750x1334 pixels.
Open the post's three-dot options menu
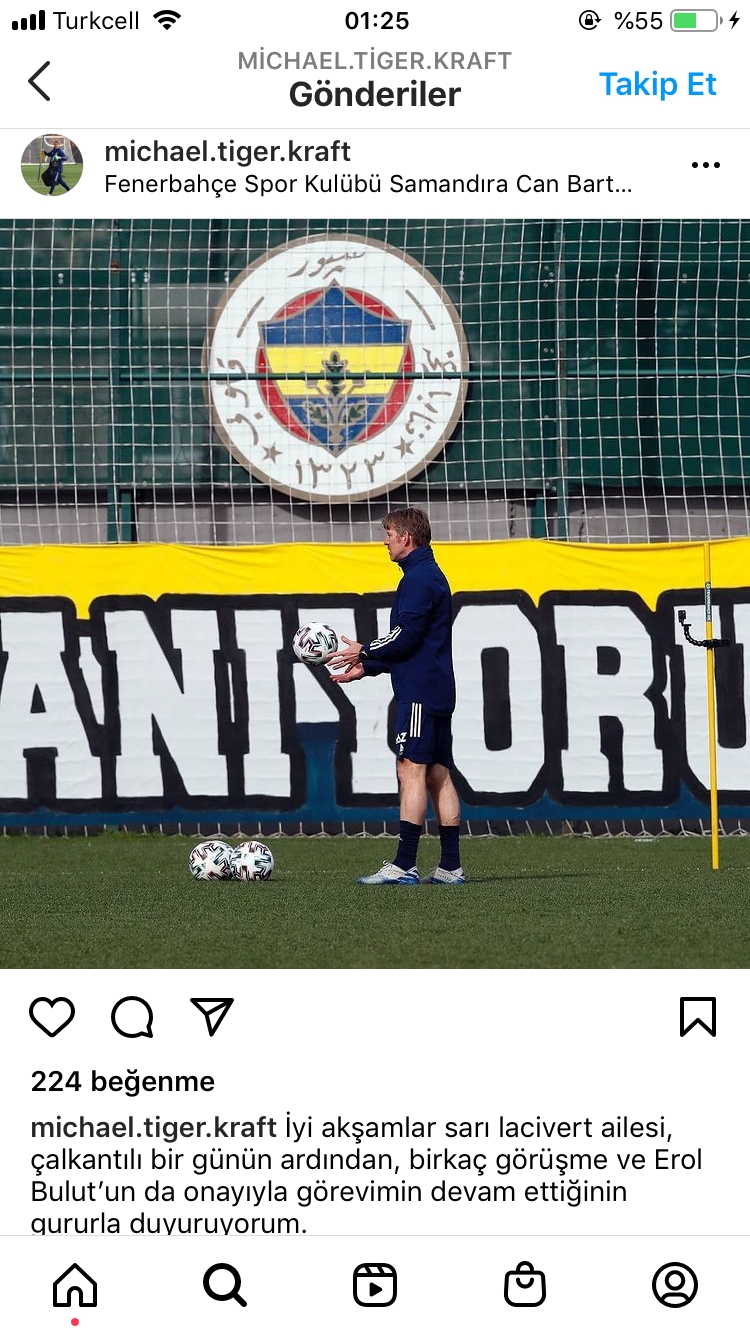point(705,166)
